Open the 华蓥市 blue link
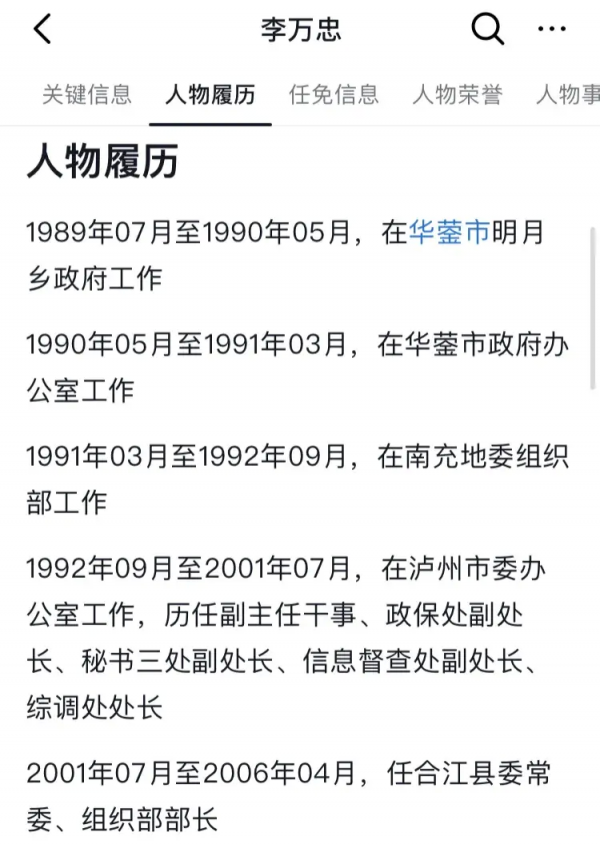Image resolution: width=600 pixels, height=848 pixels. [x=448, y=233]
